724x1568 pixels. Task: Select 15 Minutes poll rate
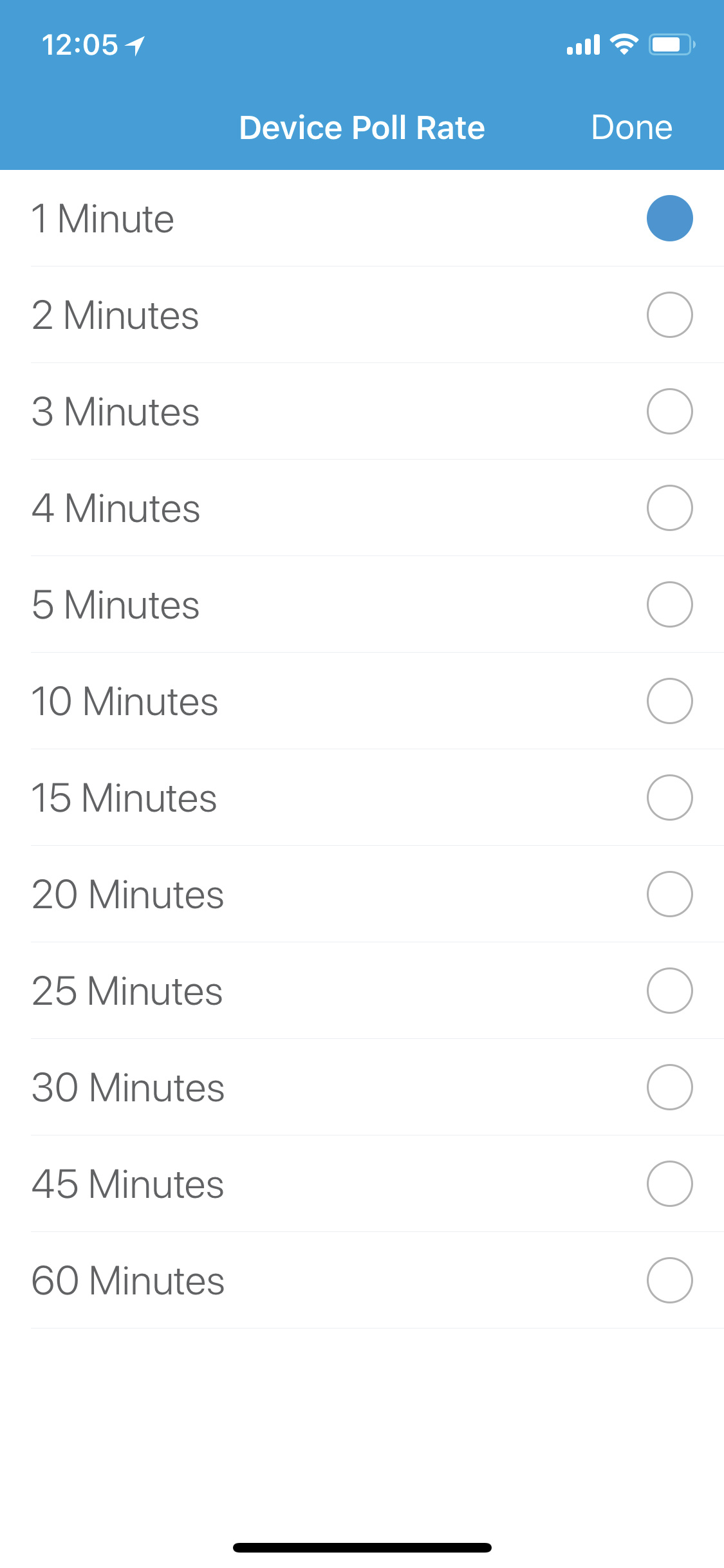(x=362, y=798)
